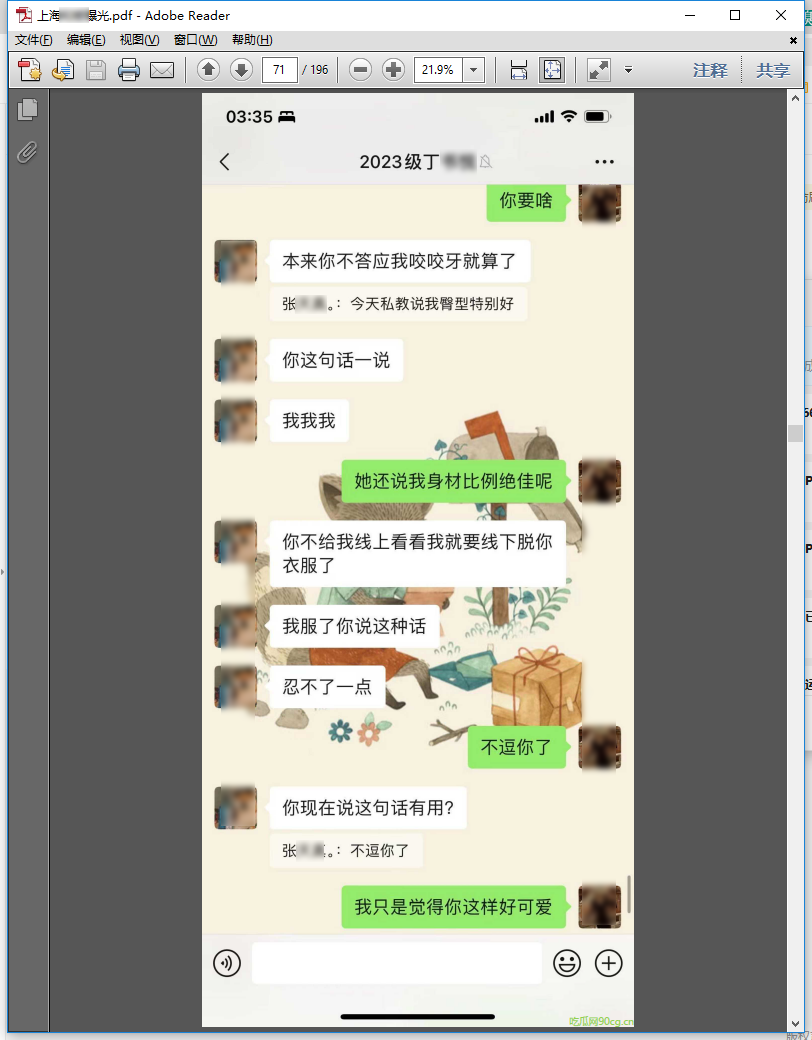The width and height of the screenshot is (812, 1040).
Task: Show the page thumbnails side panel
Action: coord(27,109)
